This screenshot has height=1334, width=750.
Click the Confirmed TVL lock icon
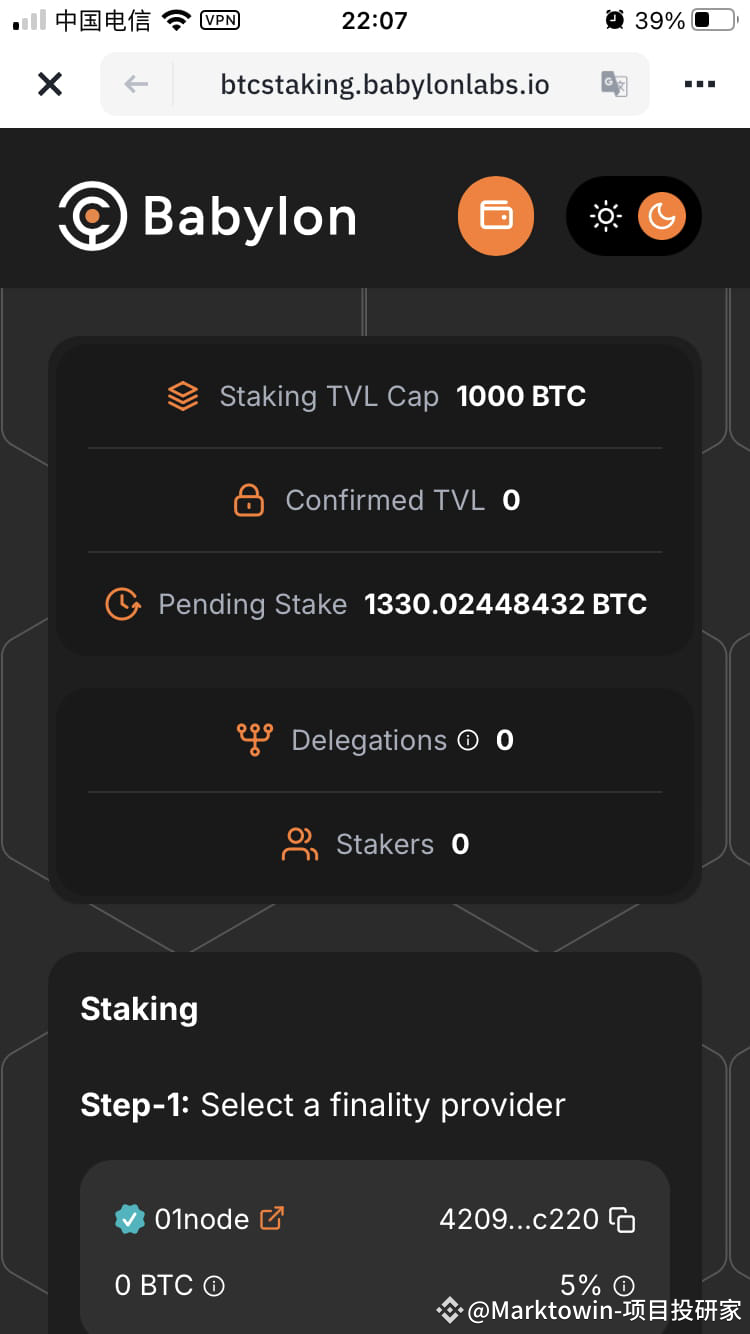[249, 500]
